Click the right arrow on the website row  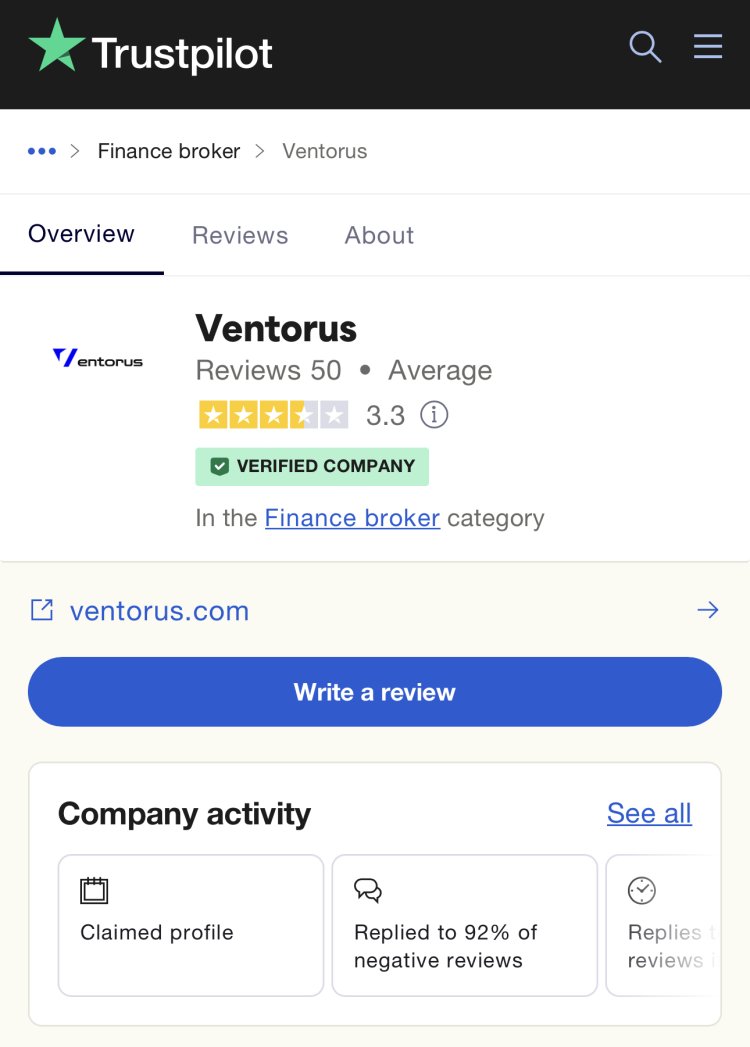[708, 610]
